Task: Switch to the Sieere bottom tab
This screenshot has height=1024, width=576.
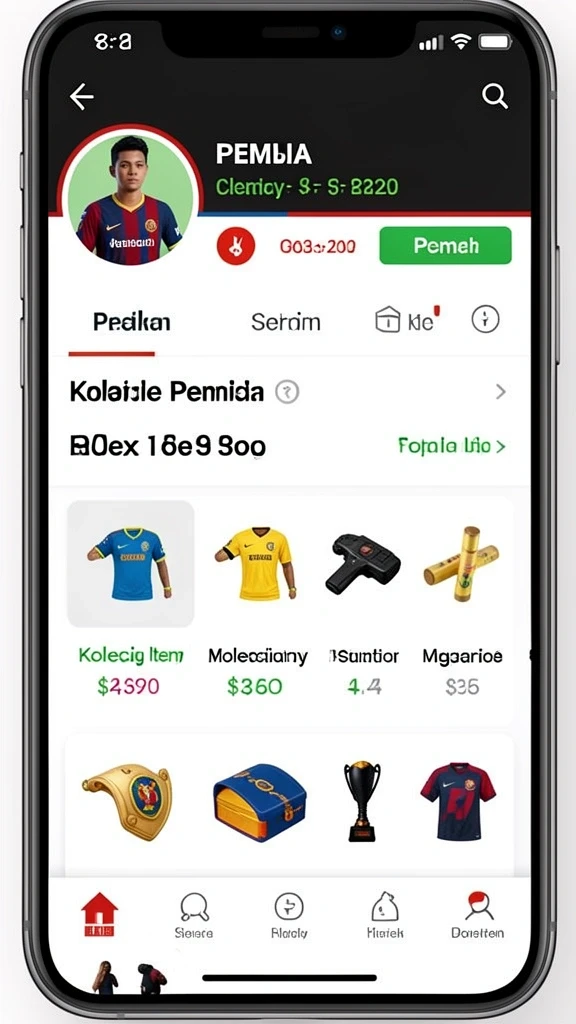Action: click(x=194, y=916)
